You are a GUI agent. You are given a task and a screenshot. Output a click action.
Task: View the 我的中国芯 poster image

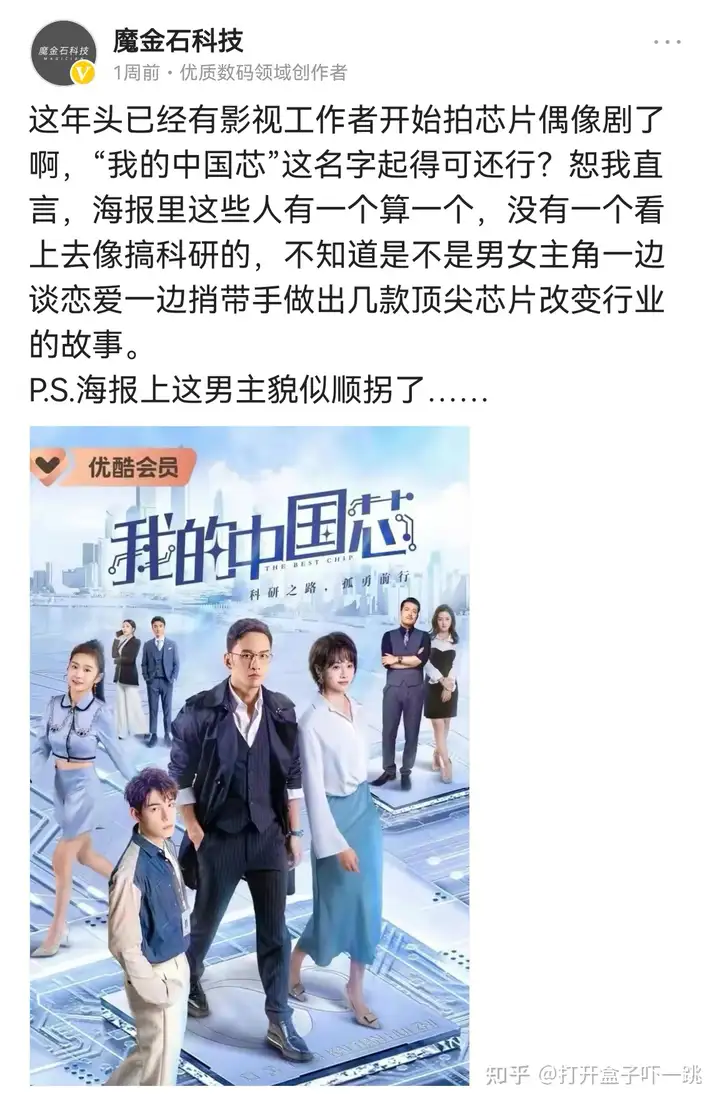point(250,755)
